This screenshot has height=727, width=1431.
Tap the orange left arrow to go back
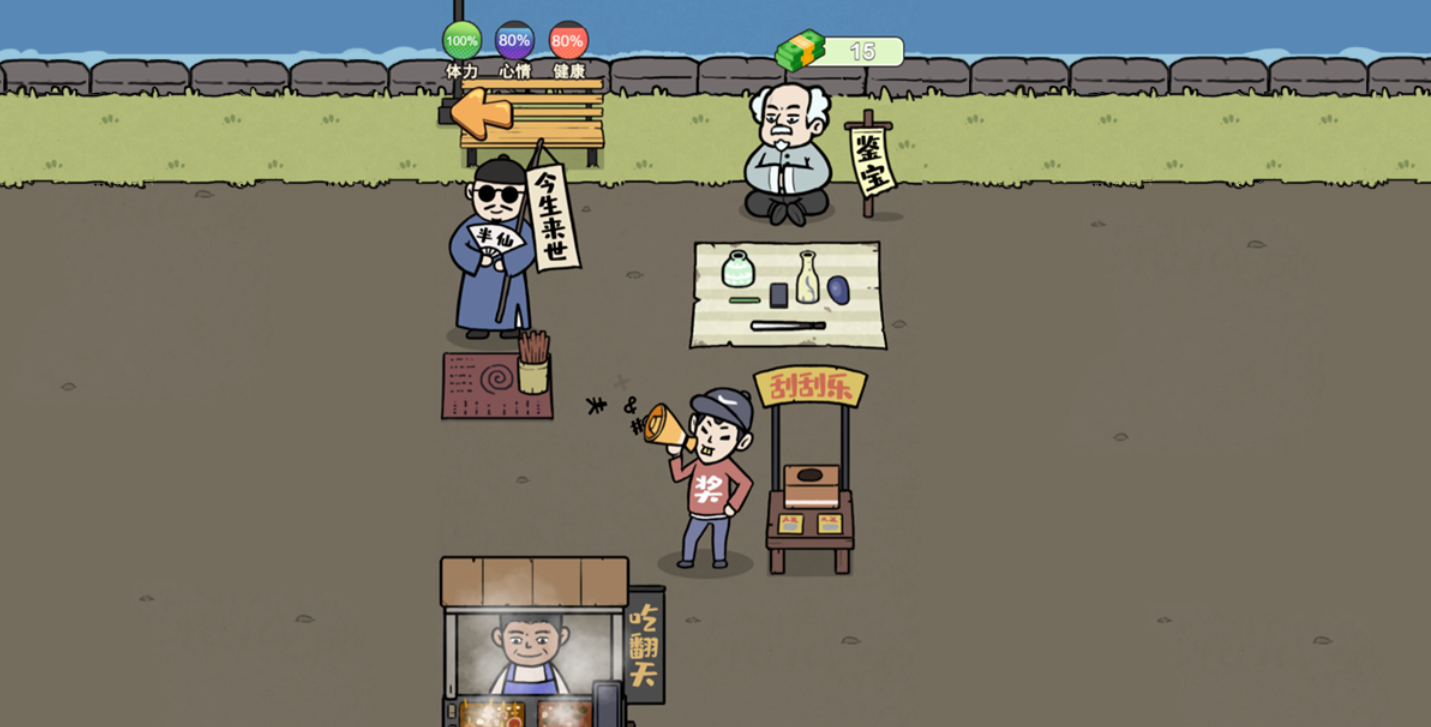click(481, 112)
